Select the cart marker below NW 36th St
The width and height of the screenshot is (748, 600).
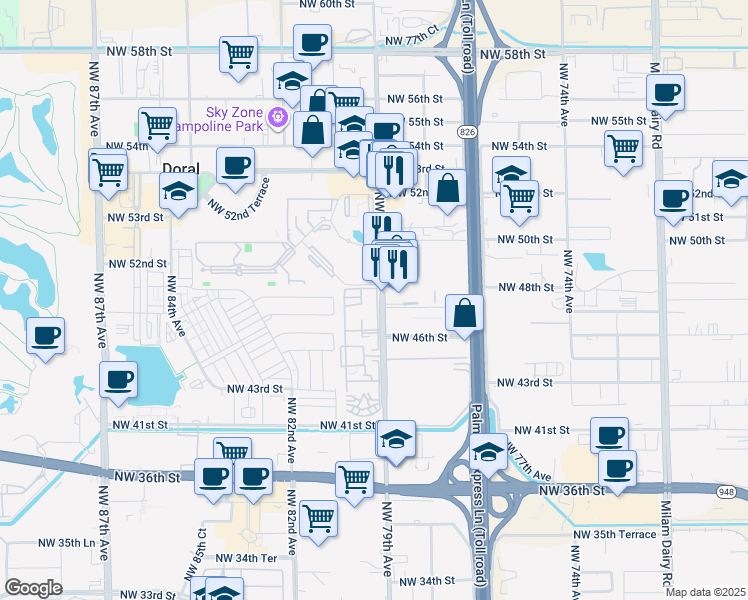tap(319, 522)
